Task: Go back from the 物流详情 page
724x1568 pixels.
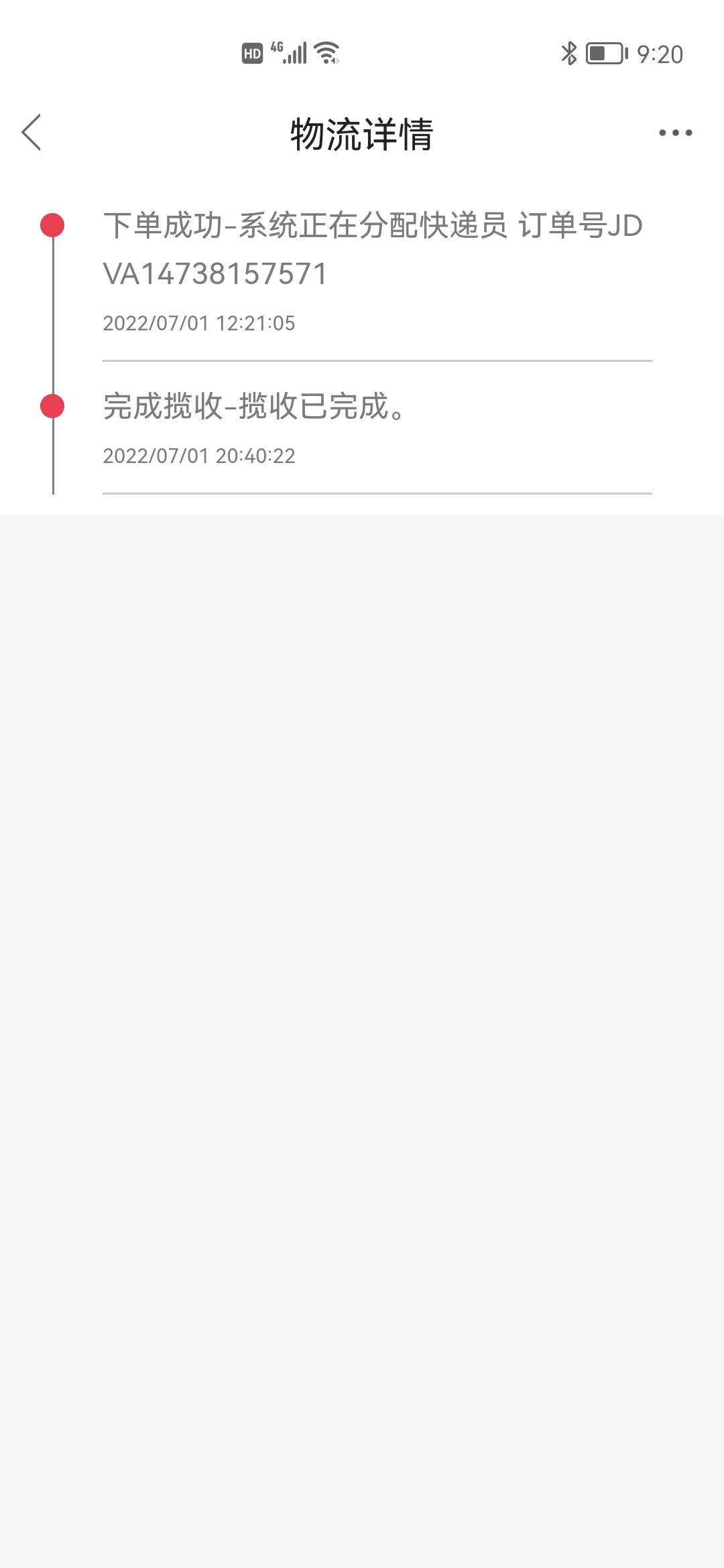Action: click(x=32, y=132)
